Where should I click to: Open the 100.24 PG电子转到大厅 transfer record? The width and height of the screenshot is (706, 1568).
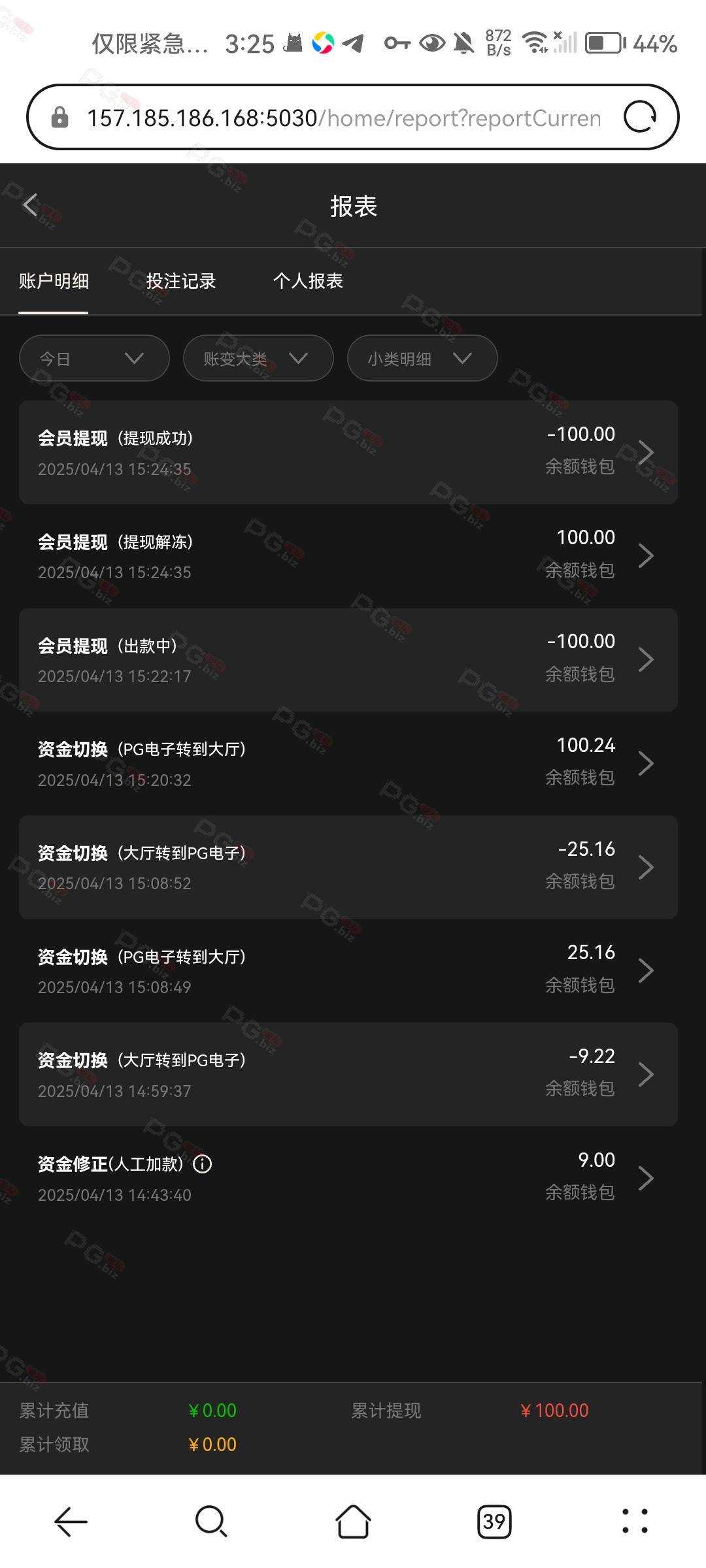pos(348,763)
